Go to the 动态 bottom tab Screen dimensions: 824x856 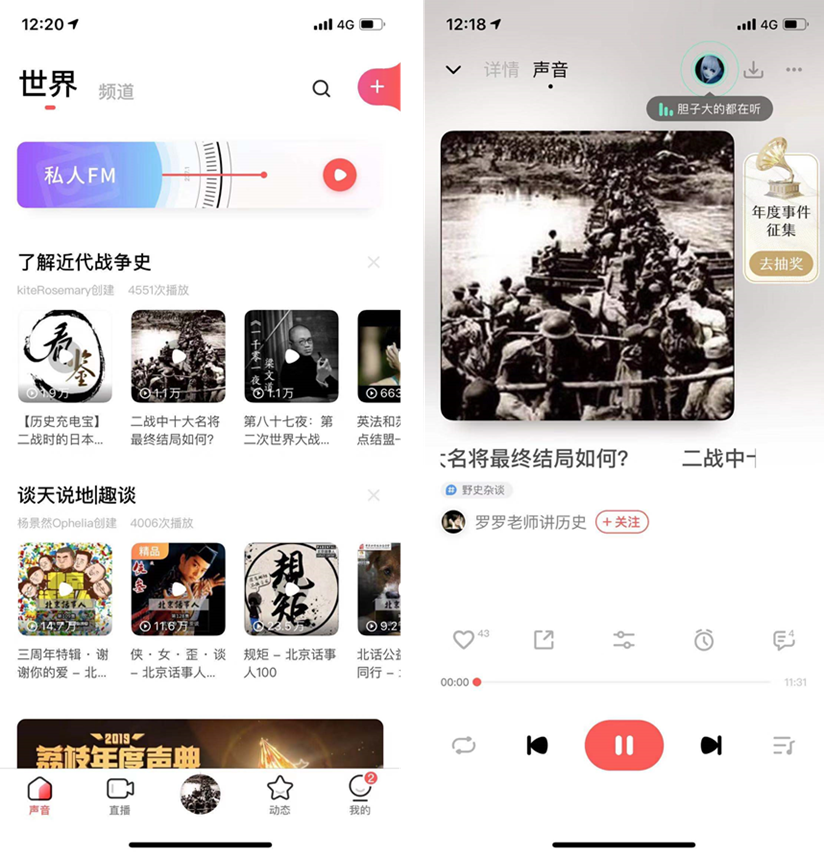point(280,795)
